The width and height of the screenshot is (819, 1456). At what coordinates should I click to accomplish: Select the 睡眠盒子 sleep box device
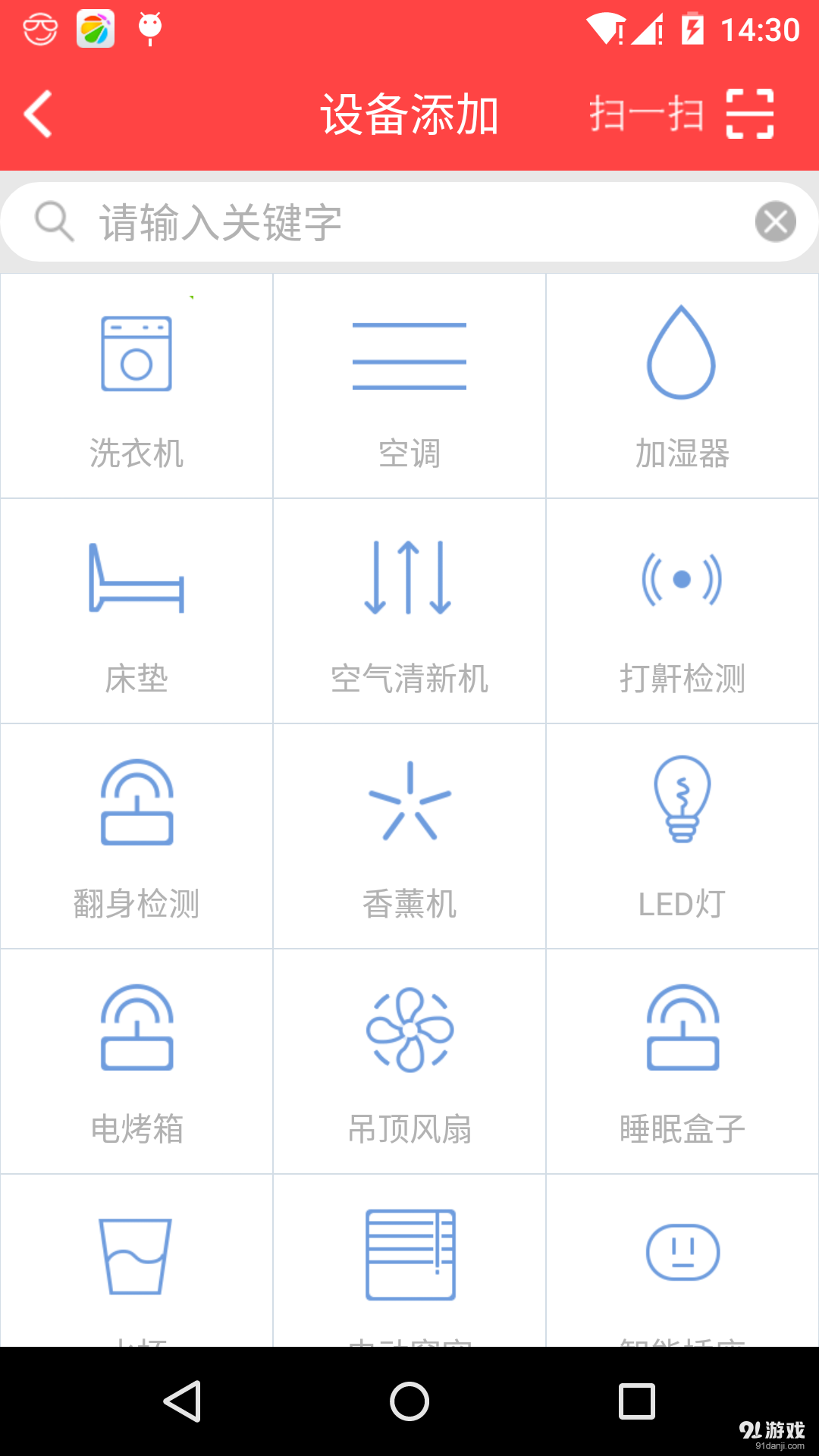pos(681,1028)
